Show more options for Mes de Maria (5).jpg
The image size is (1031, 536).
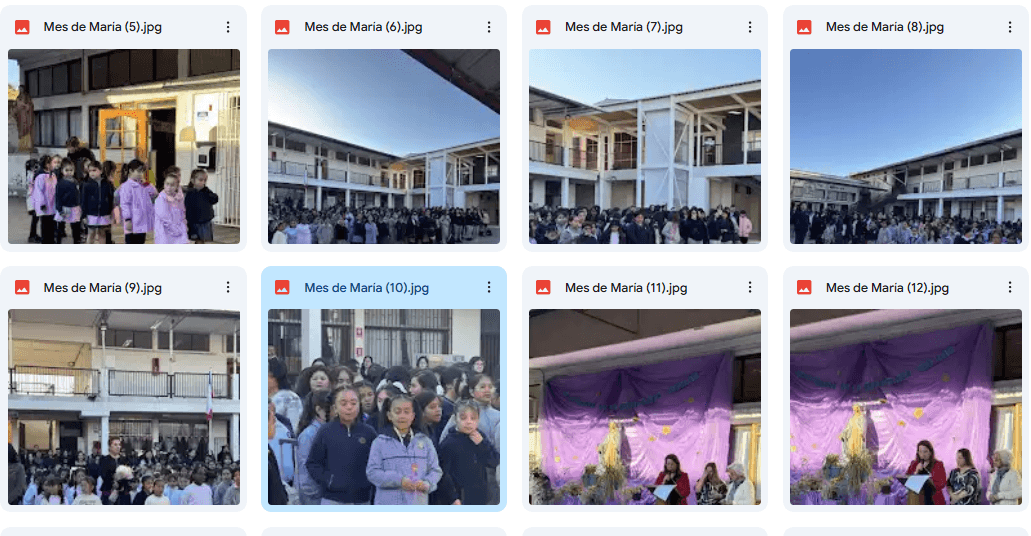tap(228, 27)
